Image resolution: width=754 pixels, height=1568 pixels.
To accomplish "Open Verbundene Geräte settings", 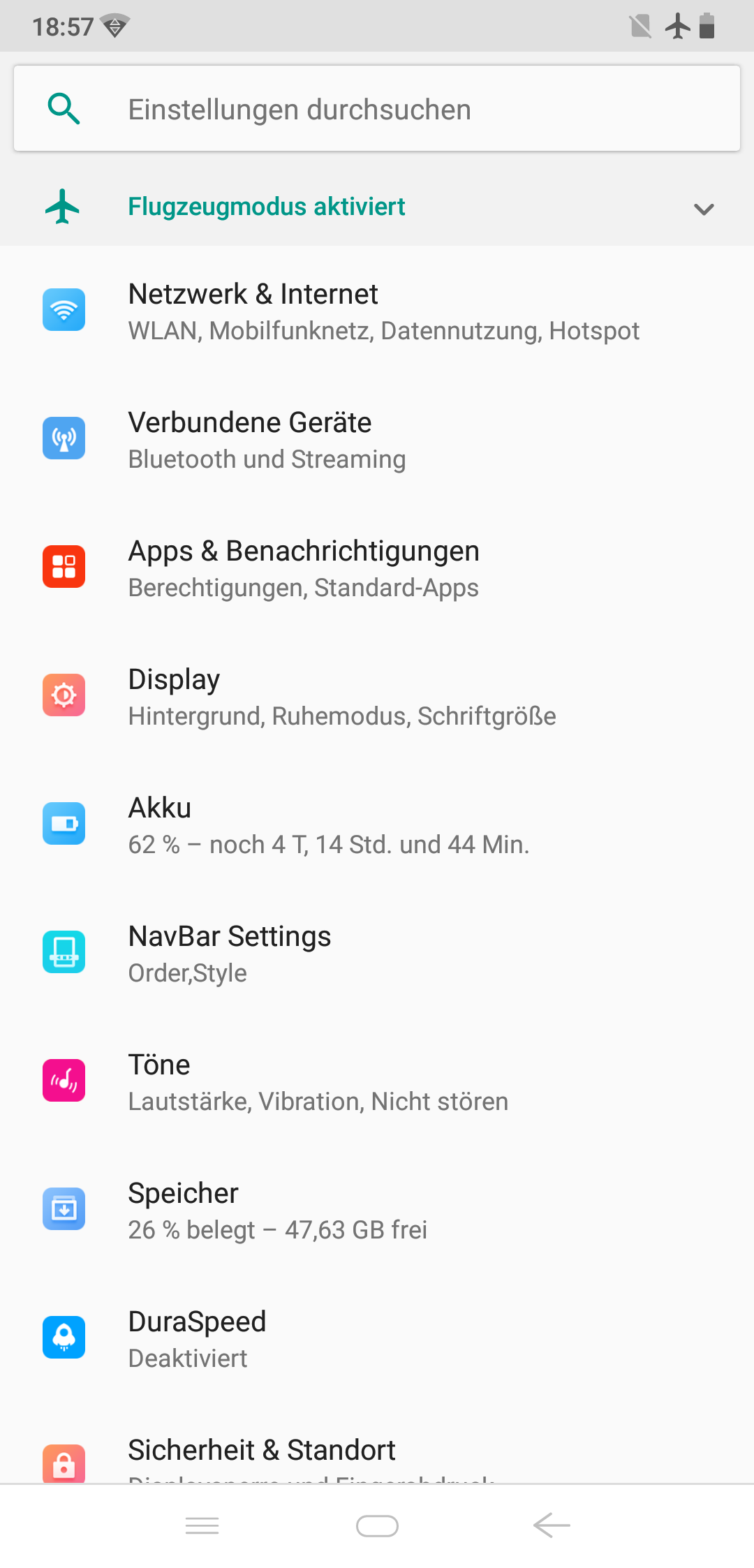I will tap(377, 439).
